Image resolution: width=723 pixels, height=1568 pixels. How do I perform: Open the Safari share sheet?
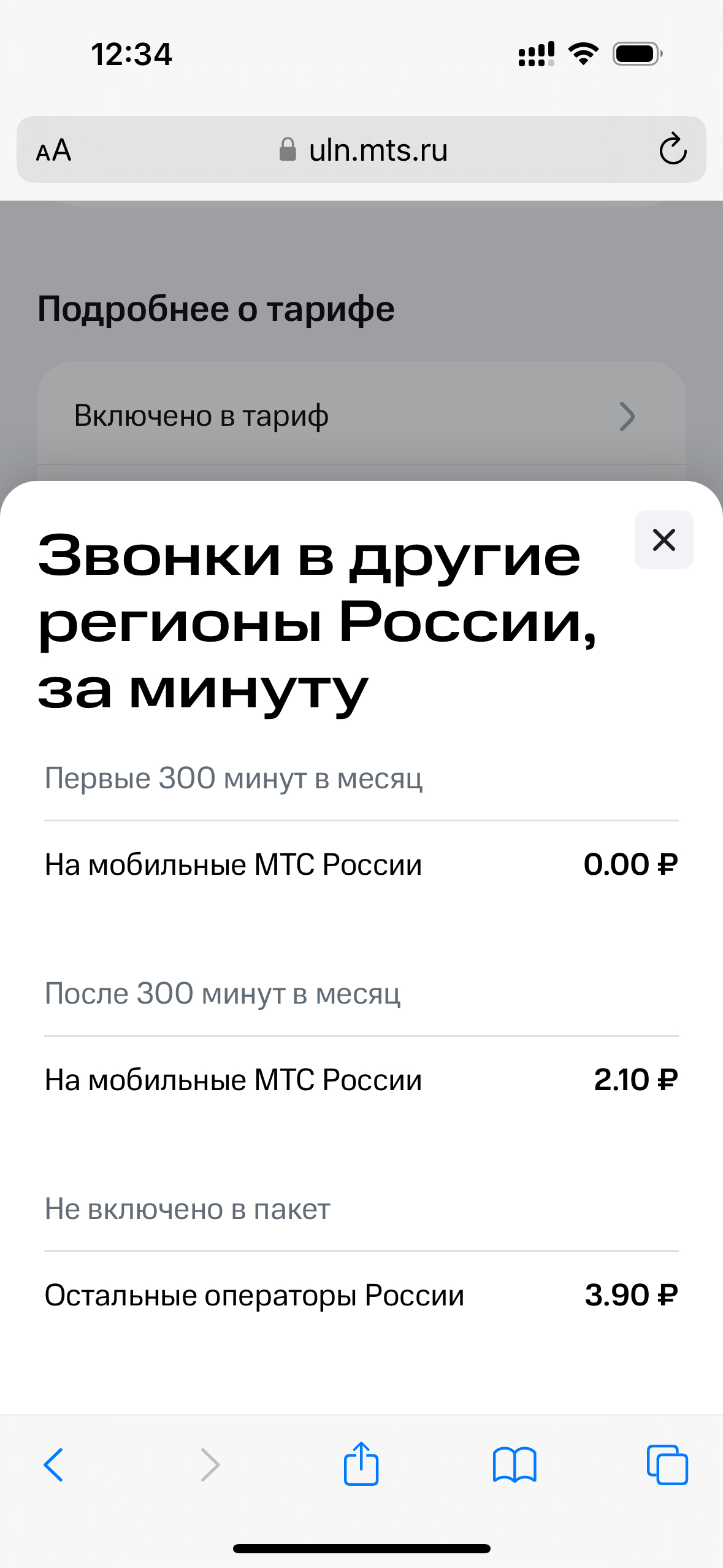click(361, 1464)
